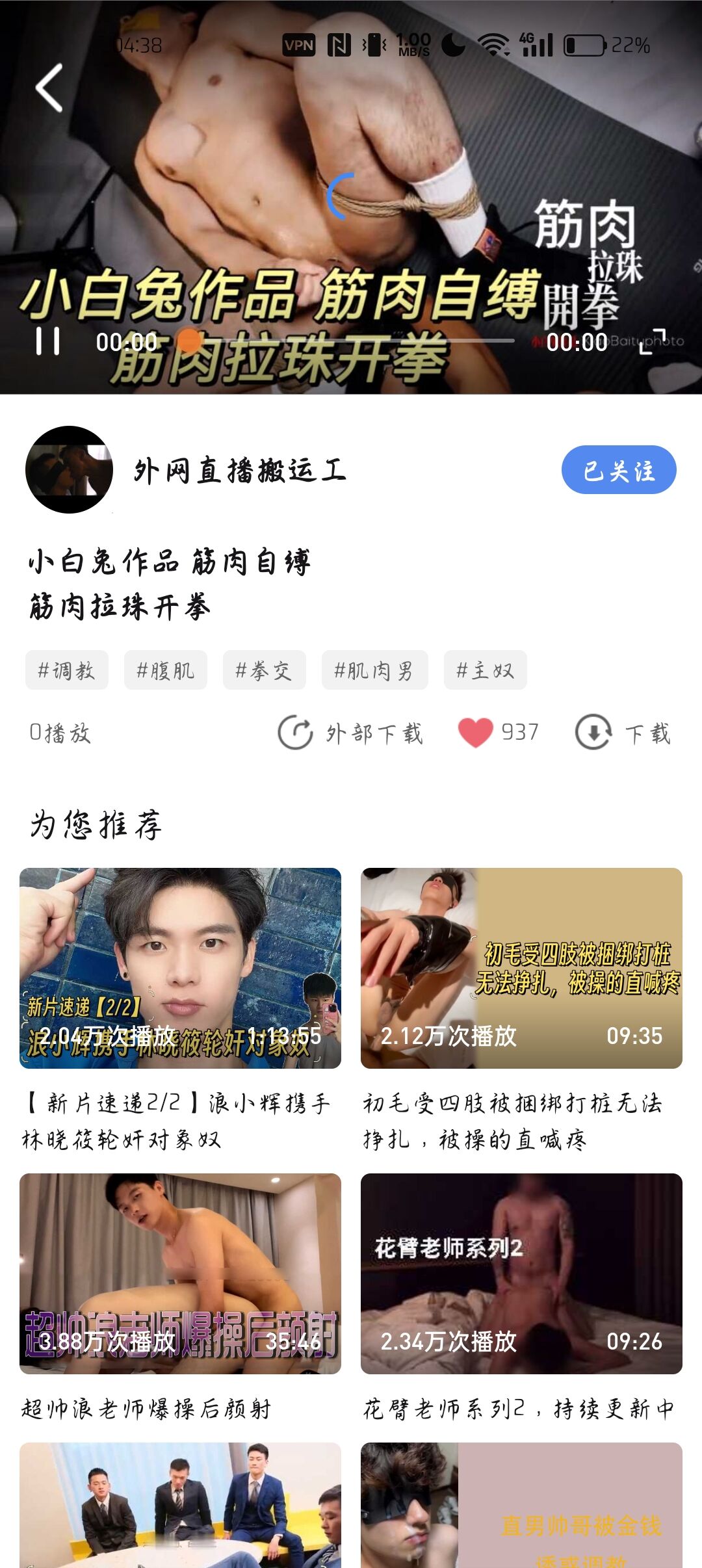Select the #主奴 tag chip

[485, 670]
